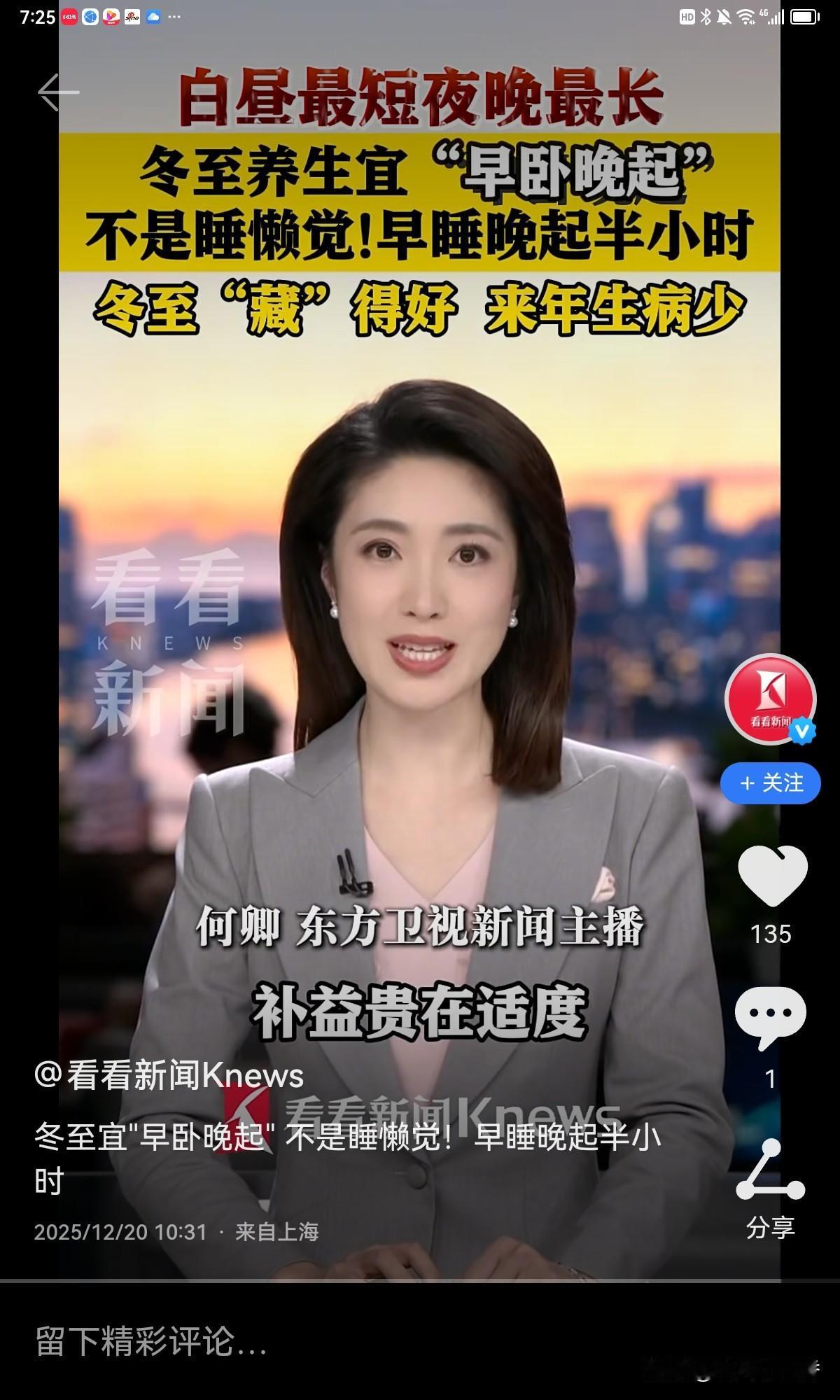Tap the Sina app icon in the status bar
The height and width of the screenshot is (1400, 840).
pos(132,16)
